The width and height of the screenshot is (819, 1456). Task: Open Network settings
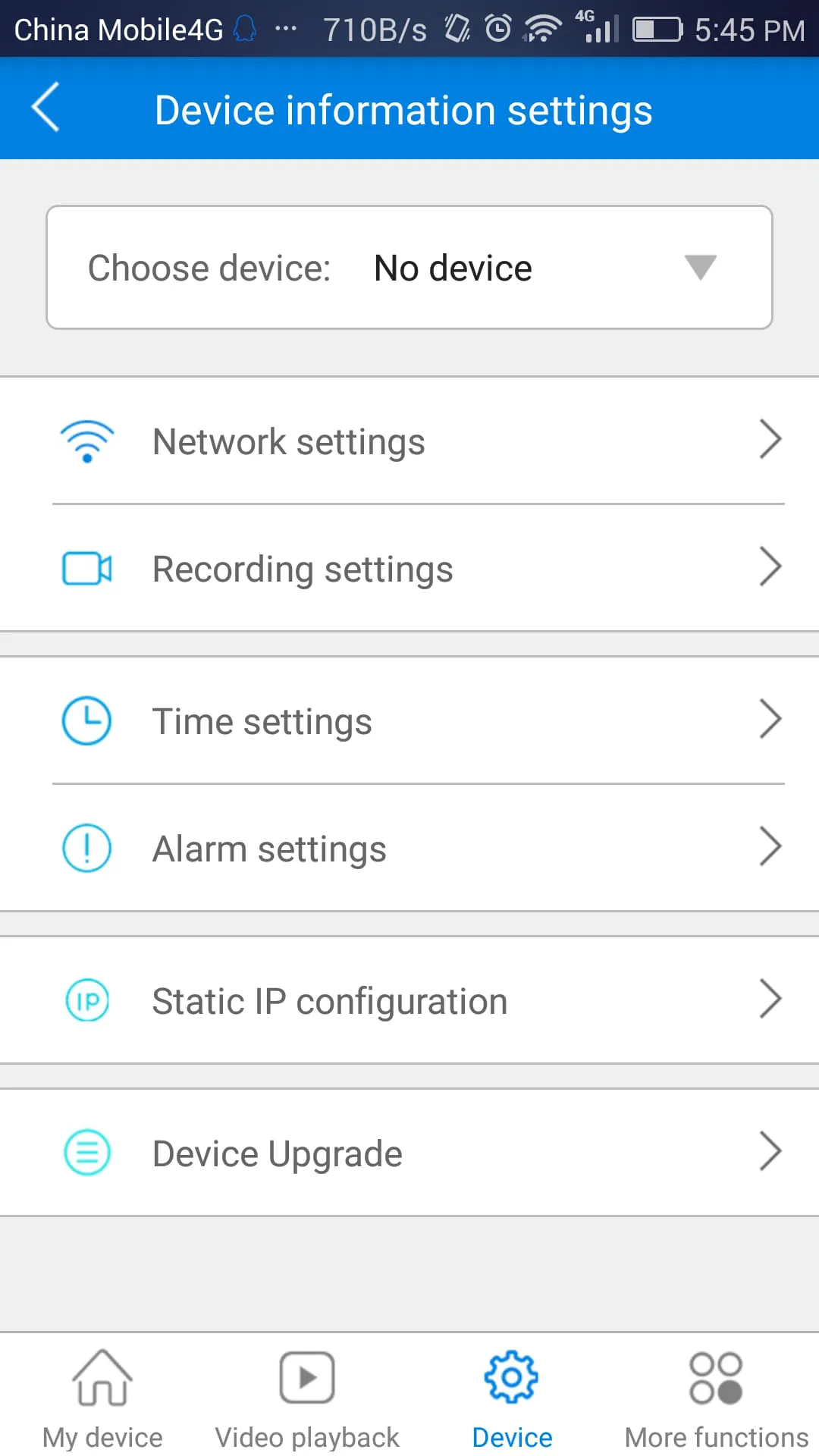pyautogui.click(x=409, y=441)
